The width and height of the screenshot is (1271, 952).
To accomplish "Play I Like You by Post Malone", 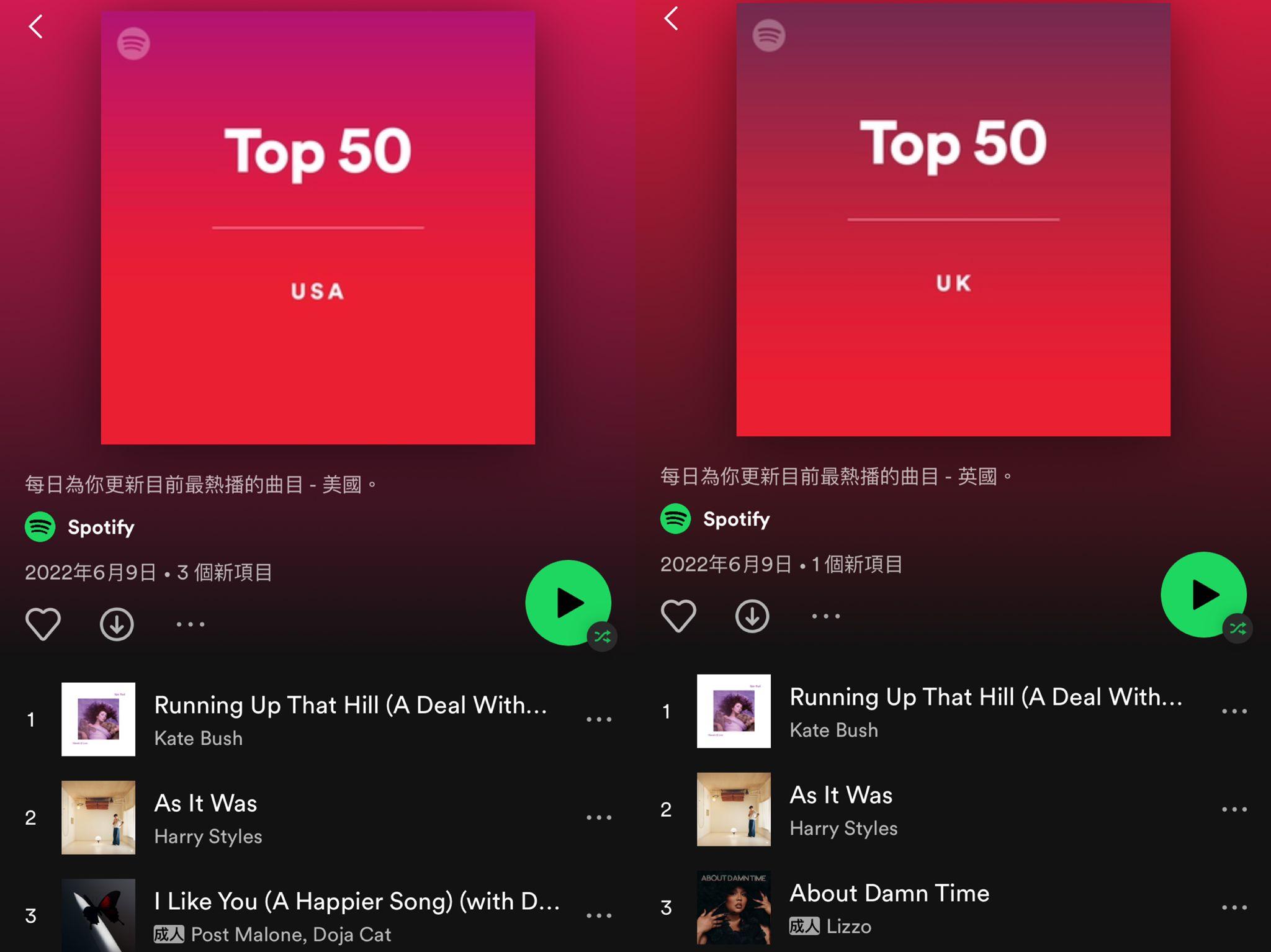I will click(356, 915).
